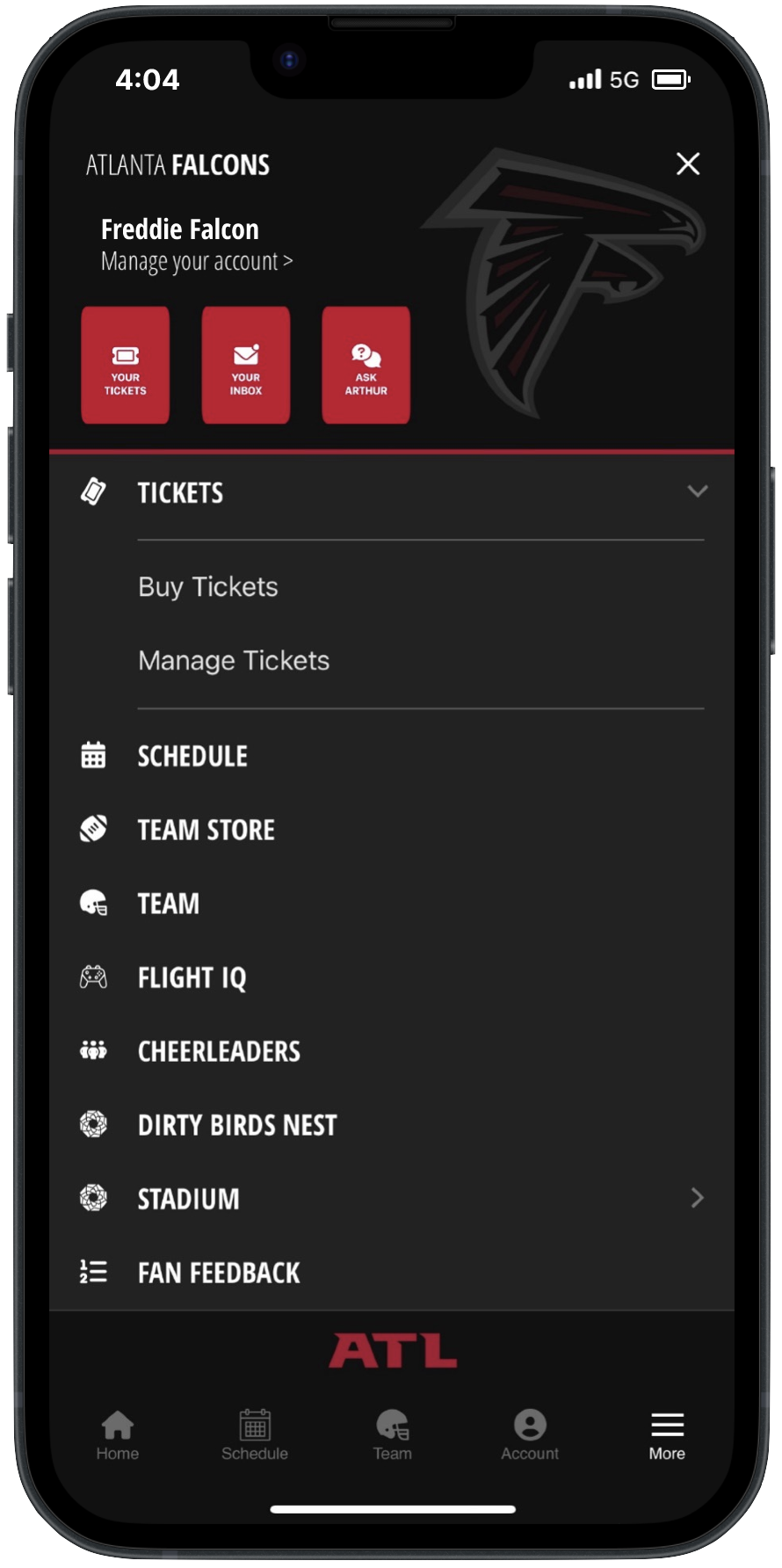Open the Team menu row
The height and width of the screenshot is (1568, 782).
pyautogui.click(x=168, y=904)
